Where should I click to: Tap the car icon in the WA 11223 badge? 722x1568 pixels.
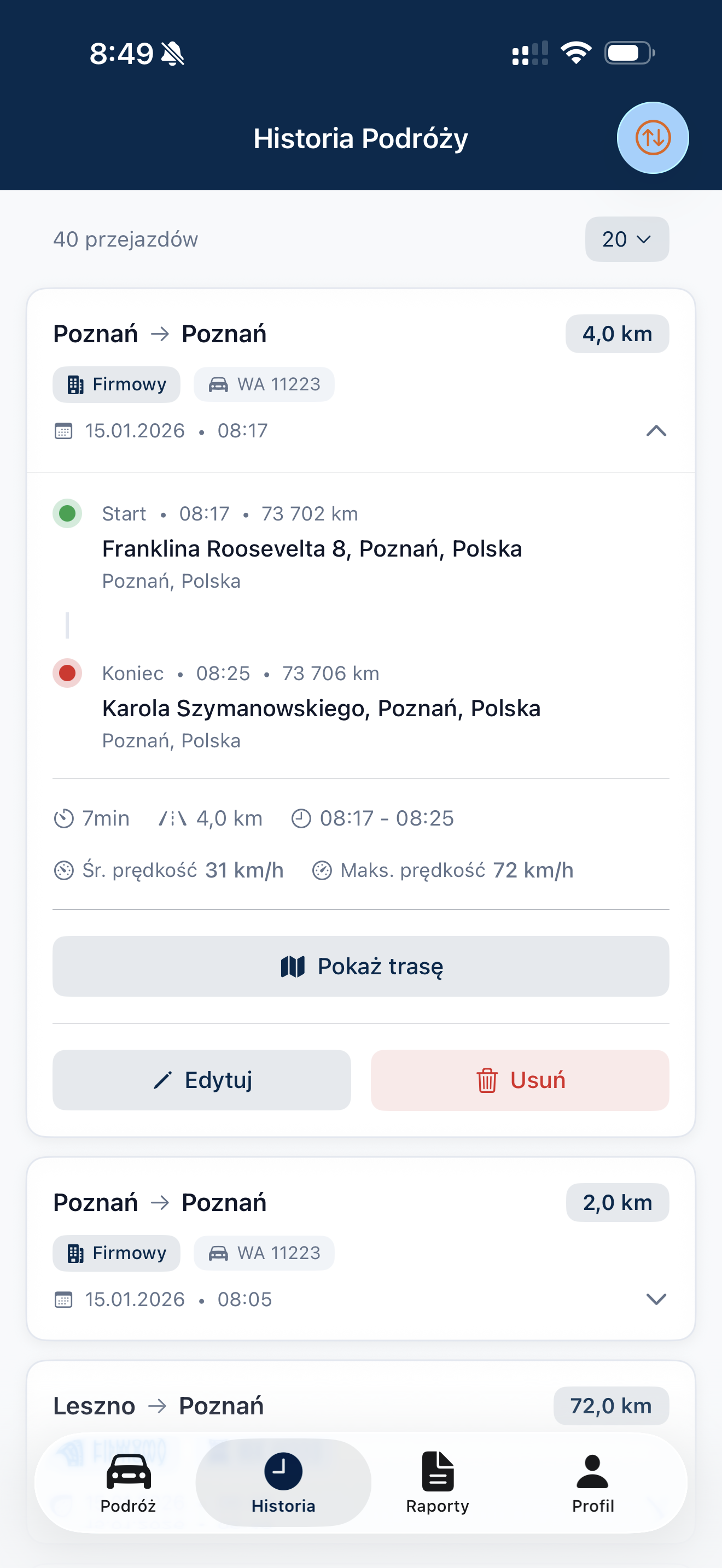(x=220, y=384)
